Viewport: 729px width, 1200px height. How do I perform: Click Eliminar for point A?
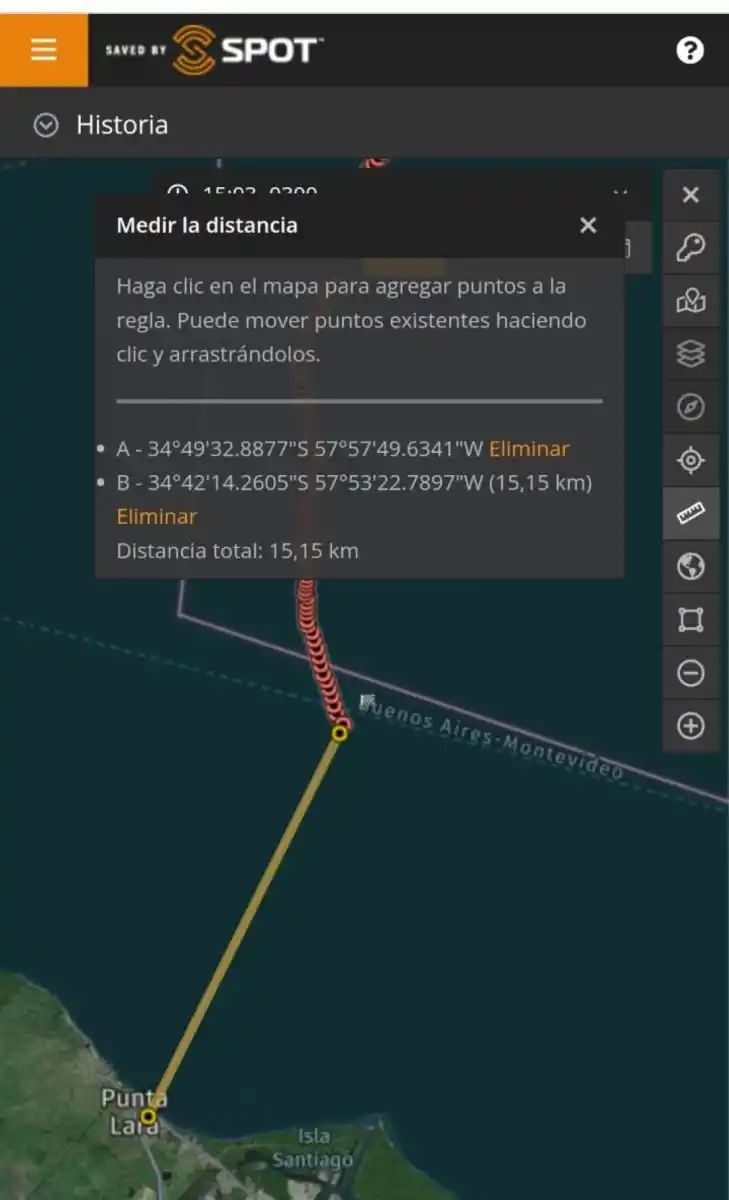pyautogui.click(x=529, y=448)
